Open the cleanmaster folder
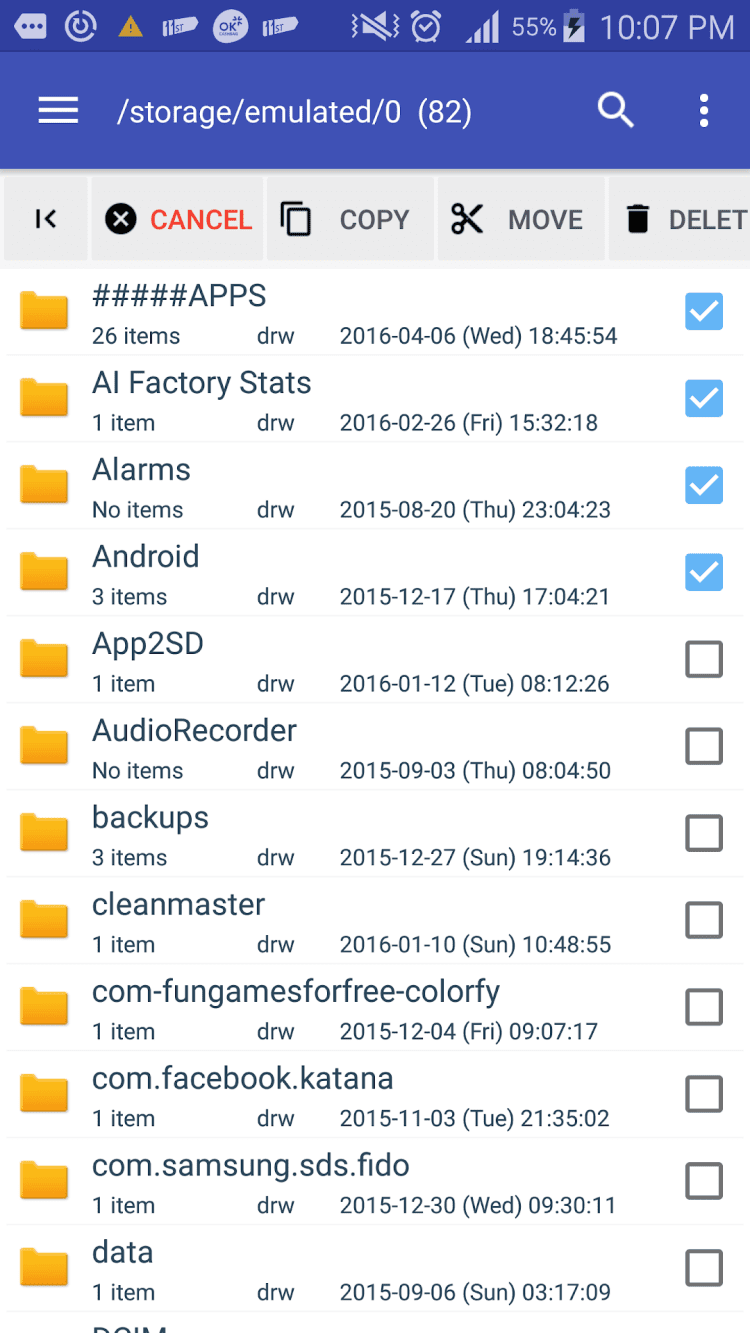The height and width of the screenshot is (1333, 750). 300,920
